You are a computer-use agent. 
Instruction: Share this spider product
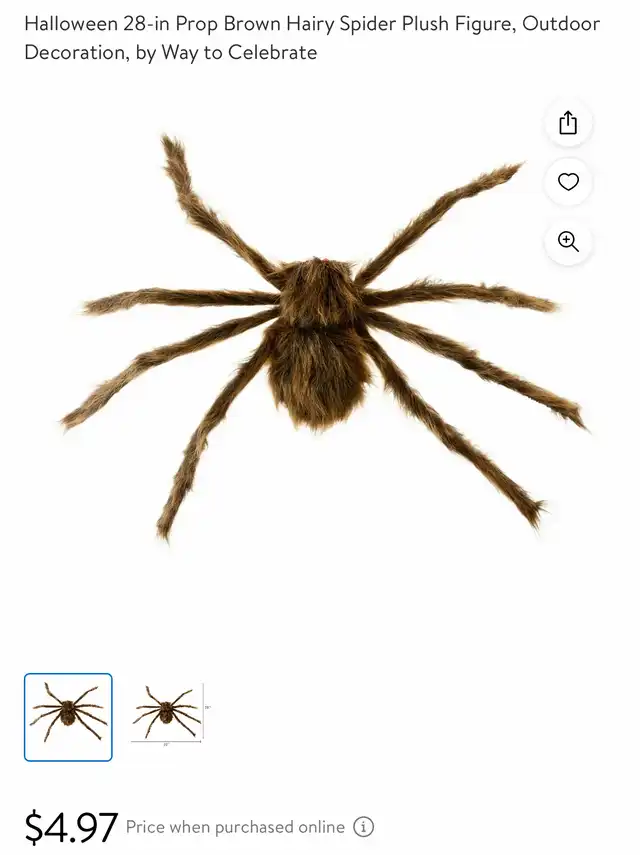coord(568,123)
